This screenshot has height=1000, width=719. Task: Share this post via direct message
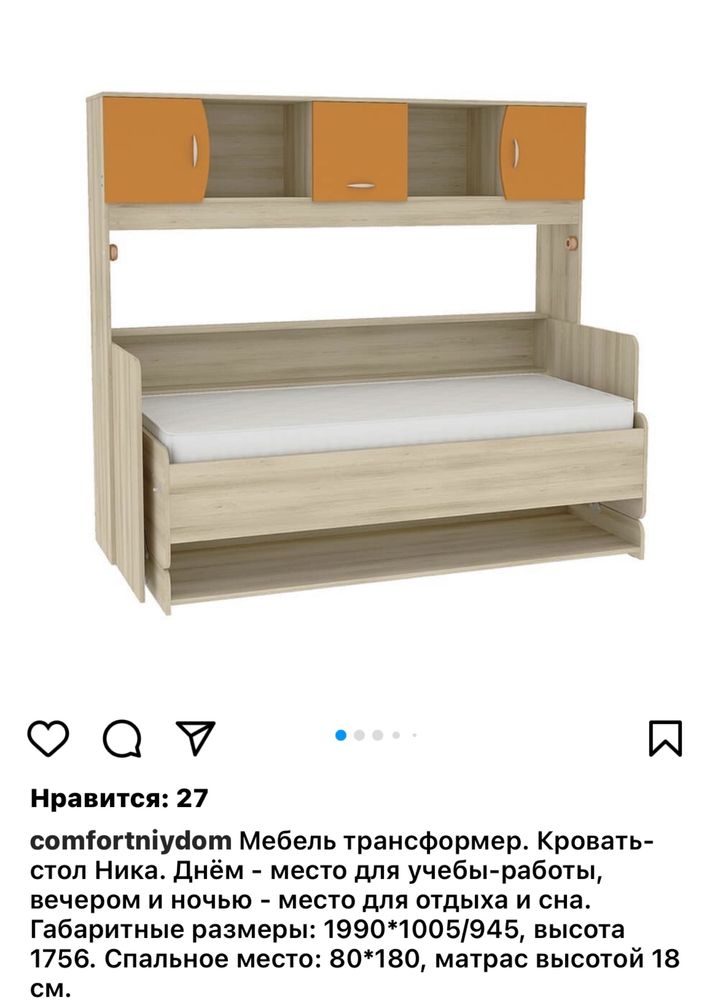pyautogui.click(x=196, y=737)
